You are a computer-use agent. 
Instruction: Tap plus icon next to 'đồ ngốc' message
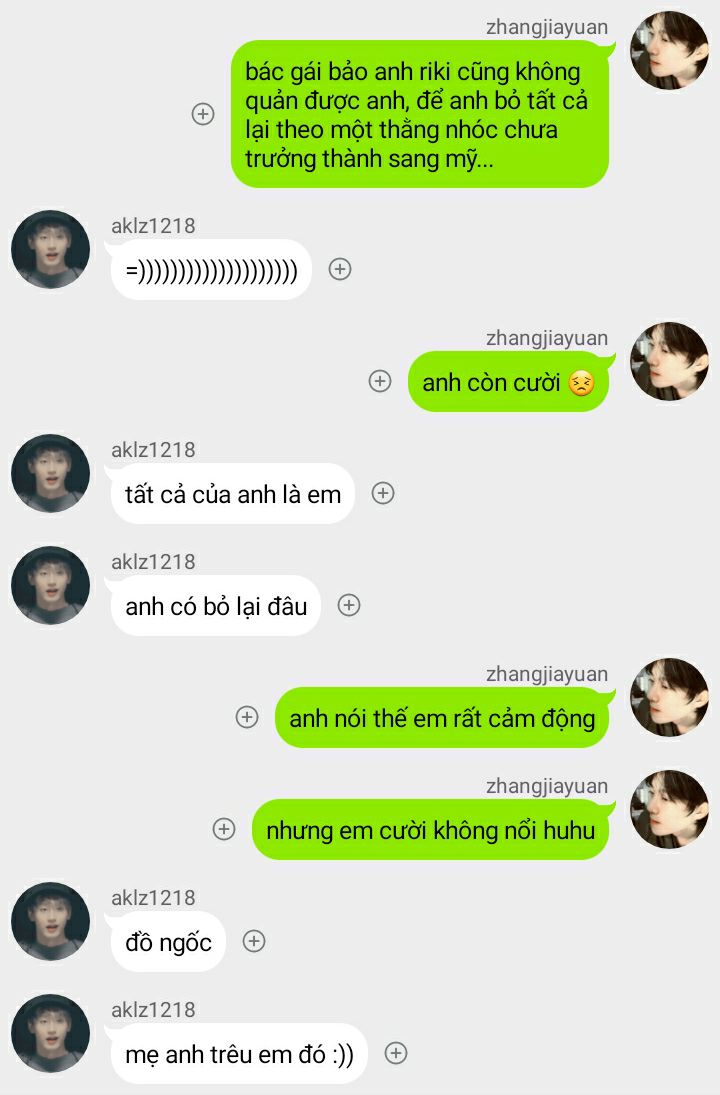click(x=254, y=941)
